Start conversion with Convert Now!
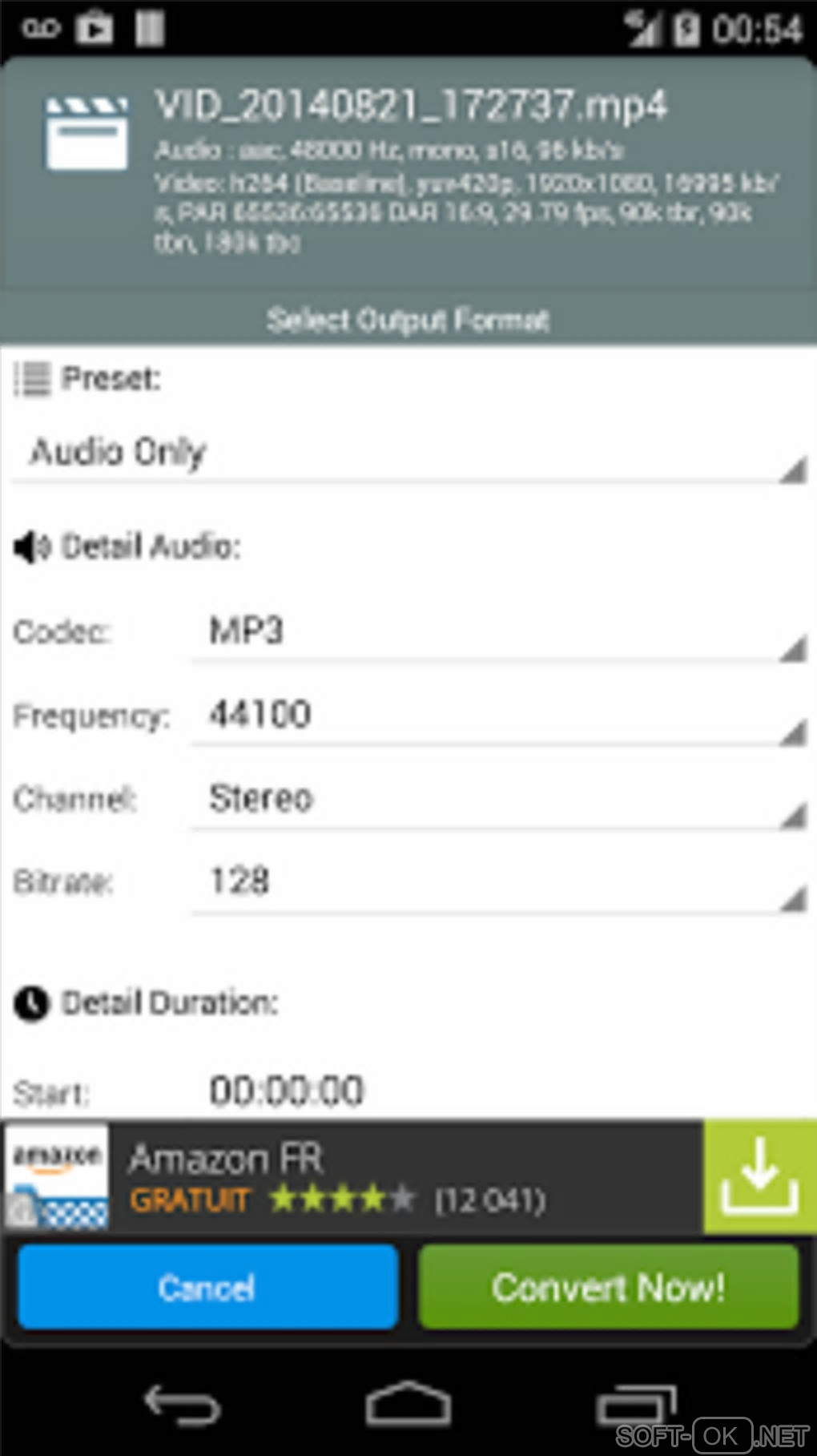 tap(608, 1288)
